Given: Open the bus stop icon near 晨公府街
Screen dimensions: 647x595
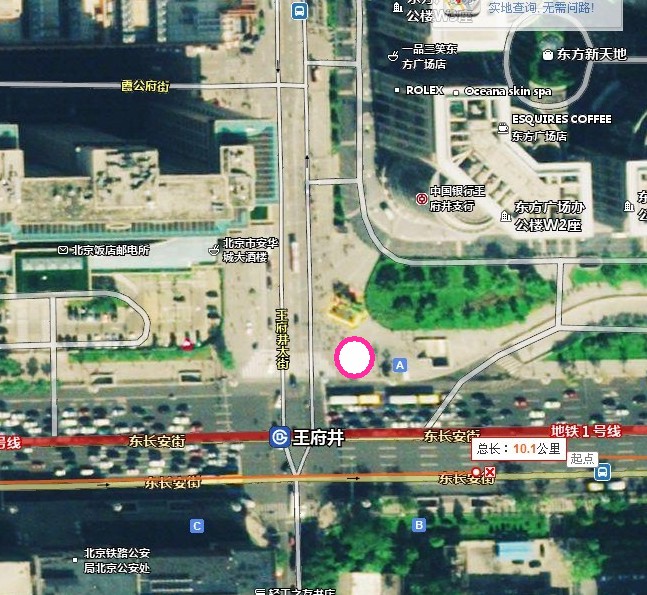Looking at the screenshot, I should pos(299,11).
